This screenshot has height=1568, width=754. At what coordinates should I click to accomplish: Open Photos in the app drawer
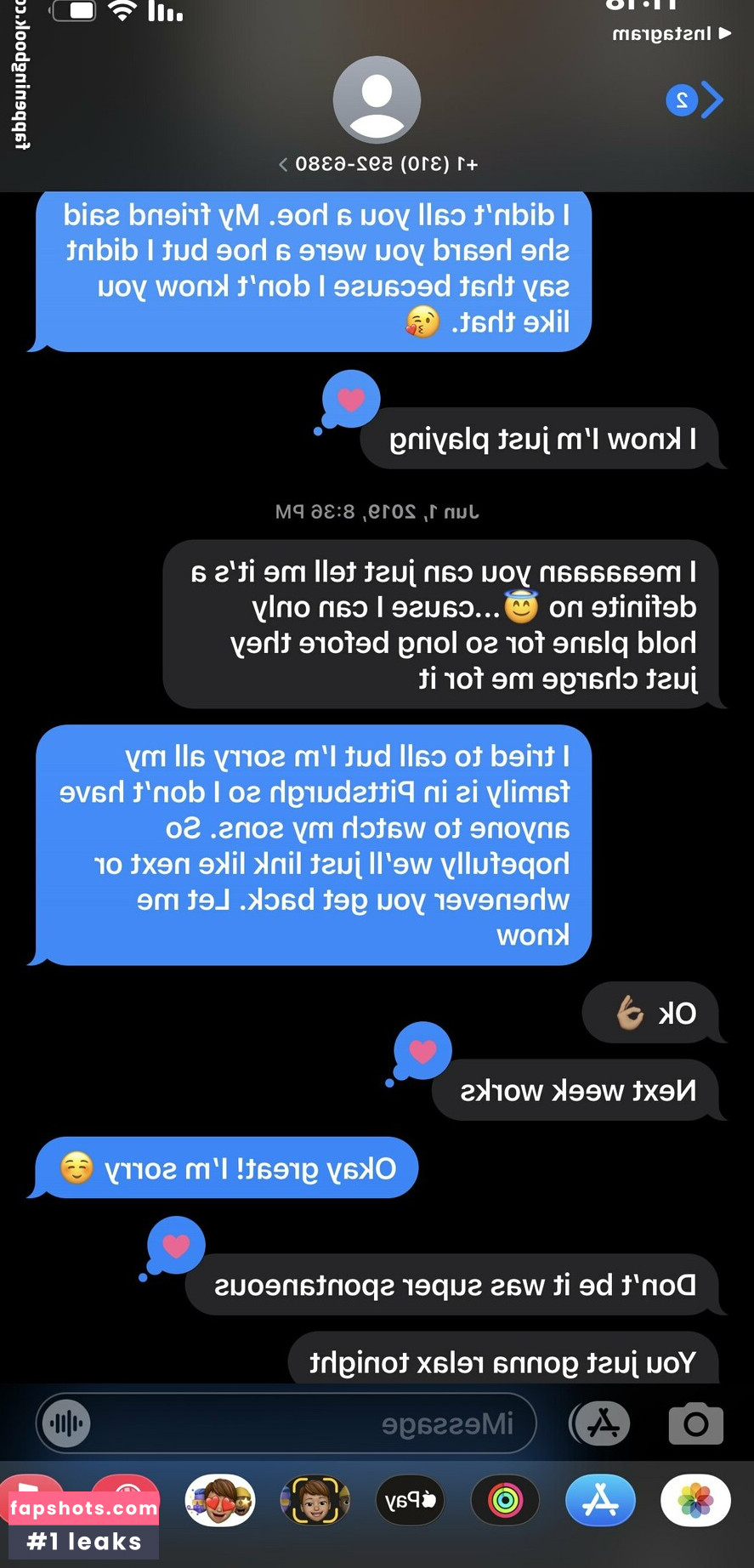pyautogui.click(x=695, y=1501)
